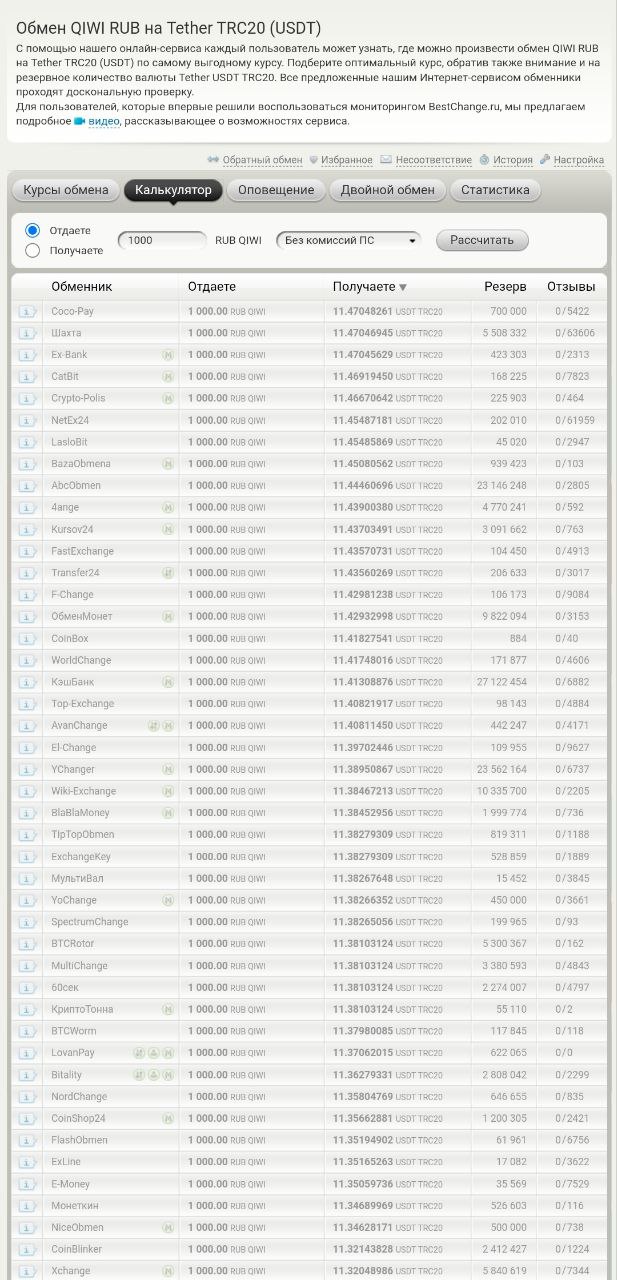Show info icon for the Шахта exchanger
The image size is (617, 1280).
coord(27,333)
